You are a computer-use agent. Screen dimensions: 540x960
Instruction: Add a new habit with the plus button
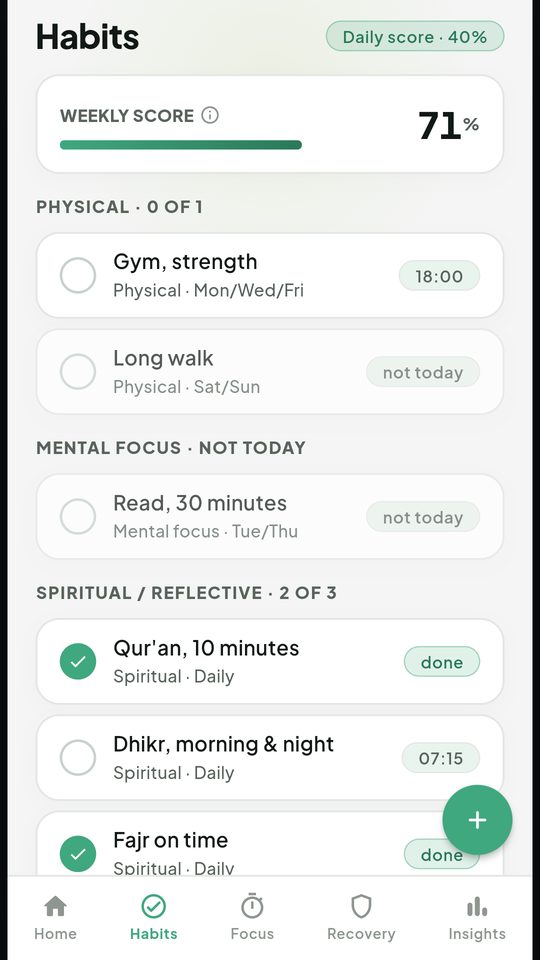pos(477,820)
